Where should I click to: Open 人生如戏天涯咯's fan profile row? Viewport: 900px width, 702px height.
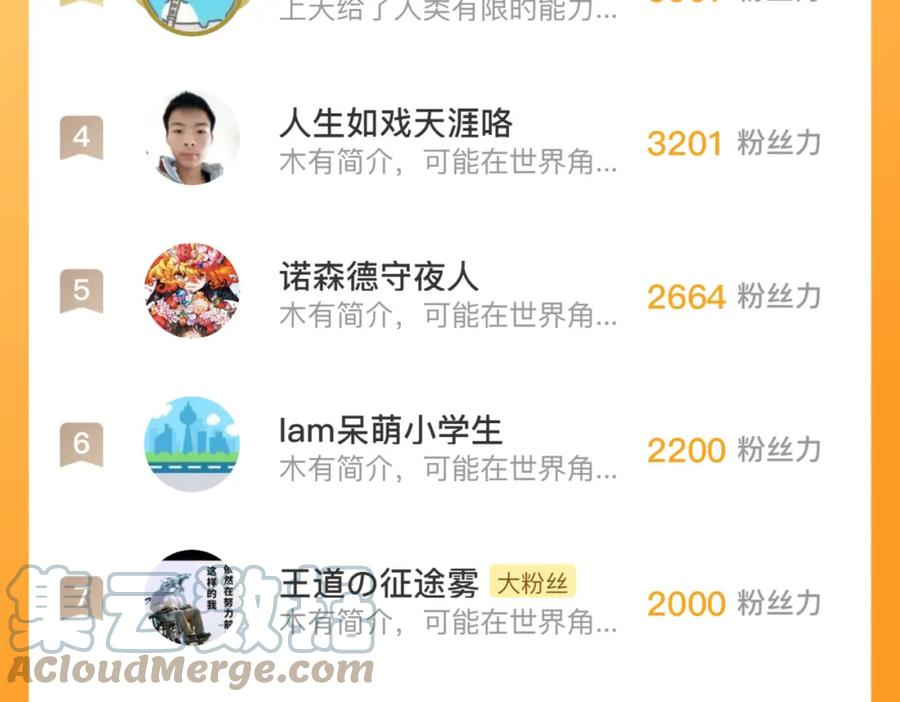tap(396, 124)
